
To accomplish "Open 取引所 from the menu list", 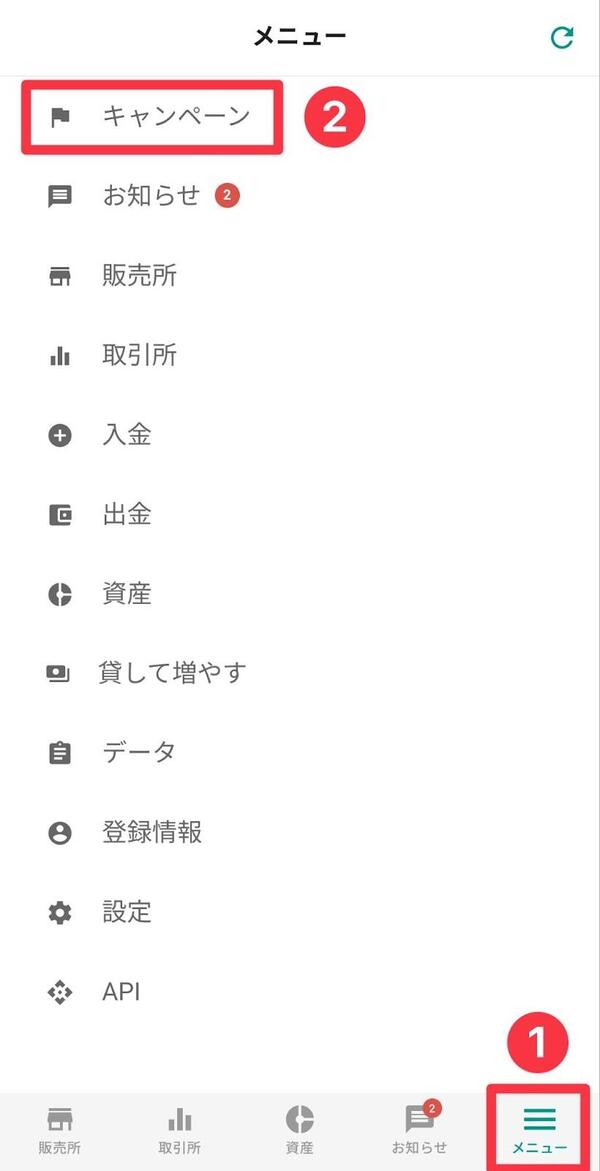I will [x=139, y=355].
